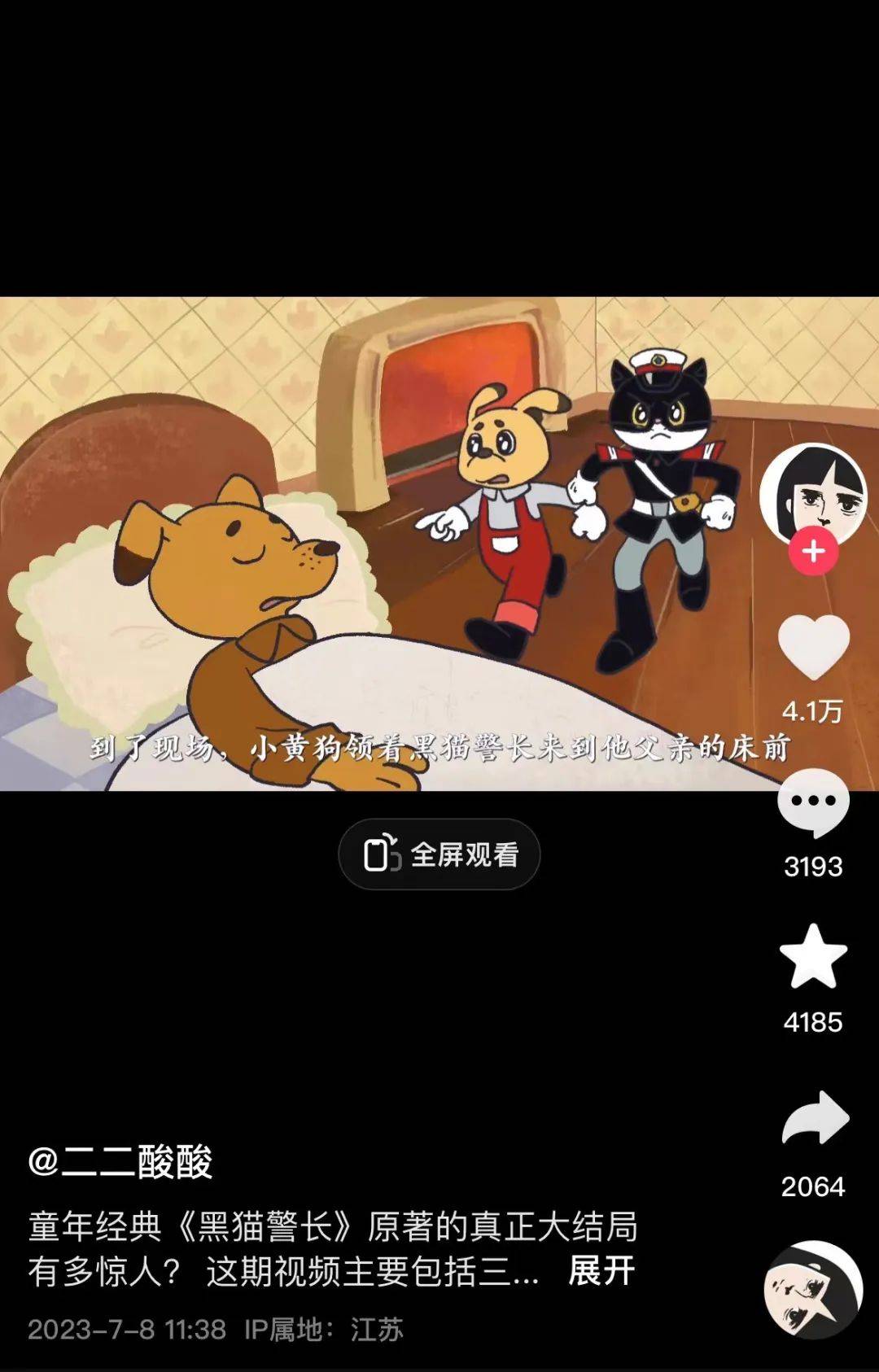Viewport: 879px width, 1372px height.
Task: Expand the description with 展开
Action: (601, 1271)
